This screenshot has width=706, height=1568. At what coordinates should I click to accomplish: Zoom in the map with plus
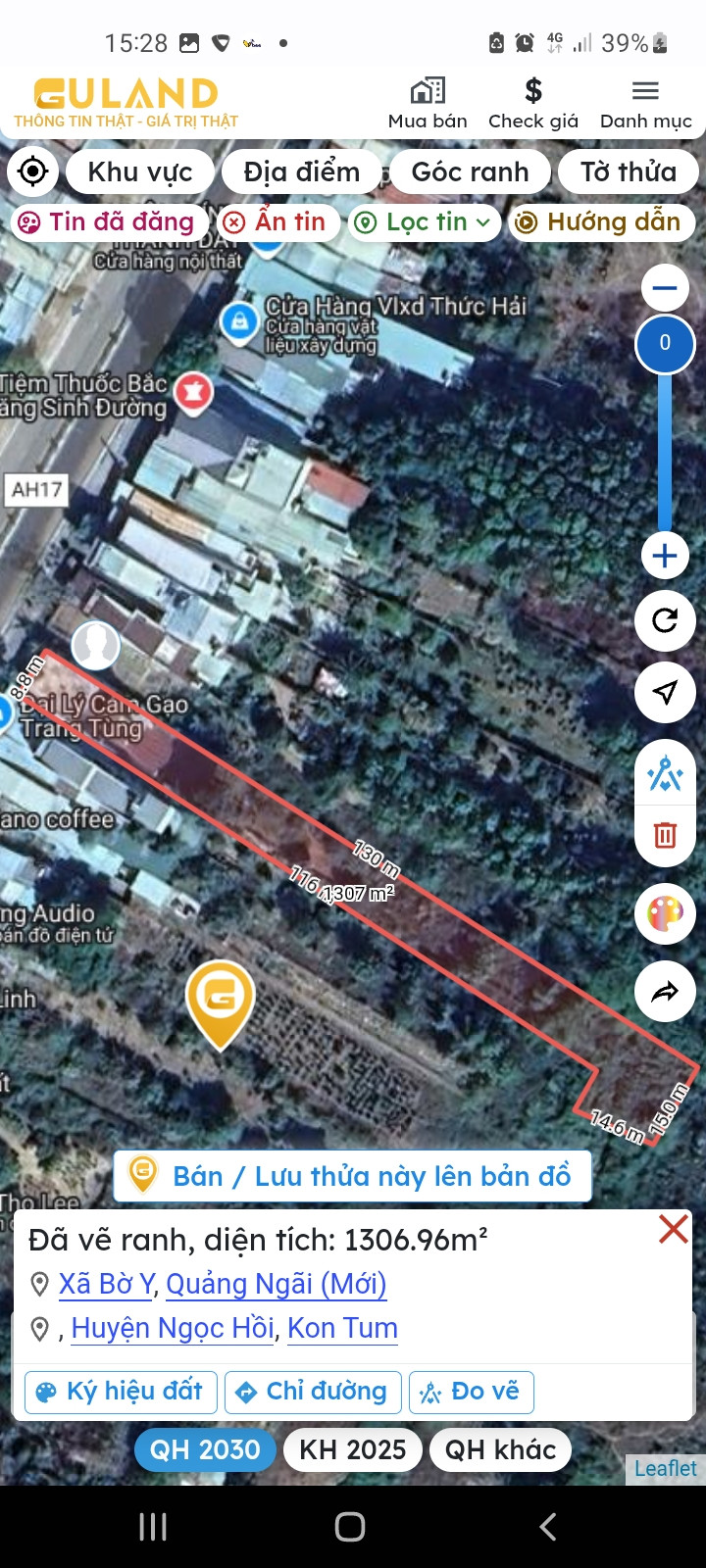coord(665,556)
